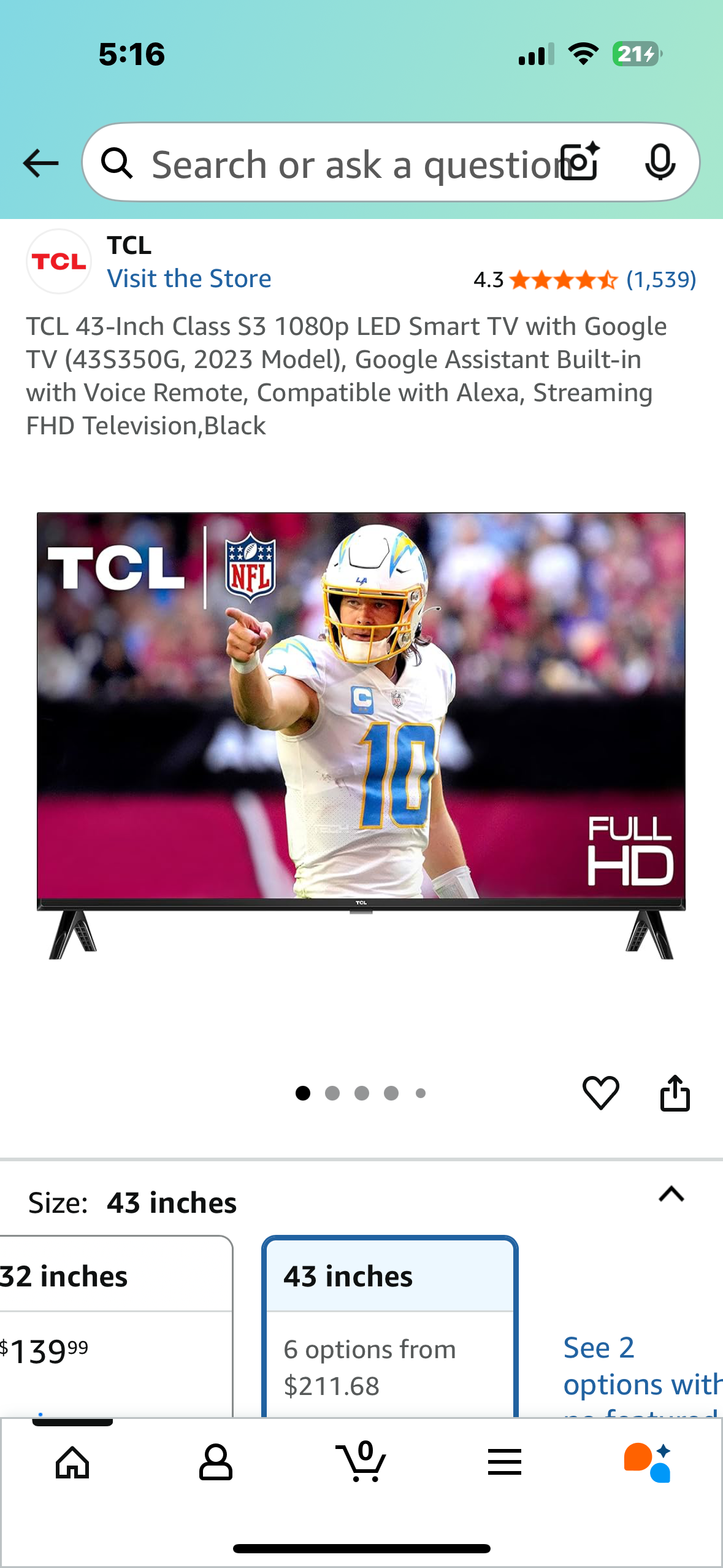Screen dimensions: 723x1568
Task: Open the 1,539 customer ratings
Action: (660, 280)
